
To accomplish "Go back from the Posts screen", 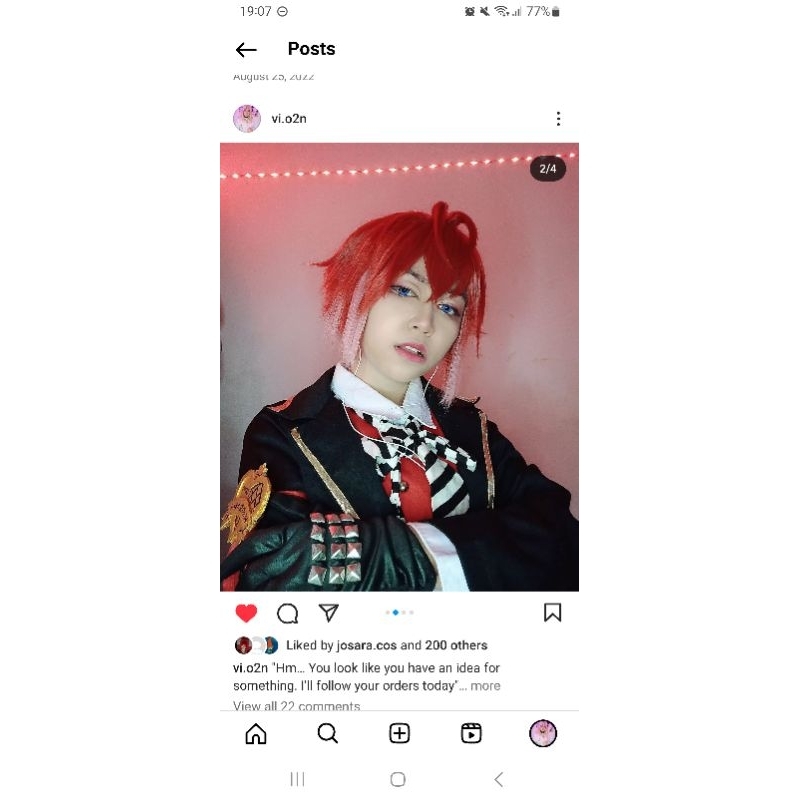I will 246,50.
